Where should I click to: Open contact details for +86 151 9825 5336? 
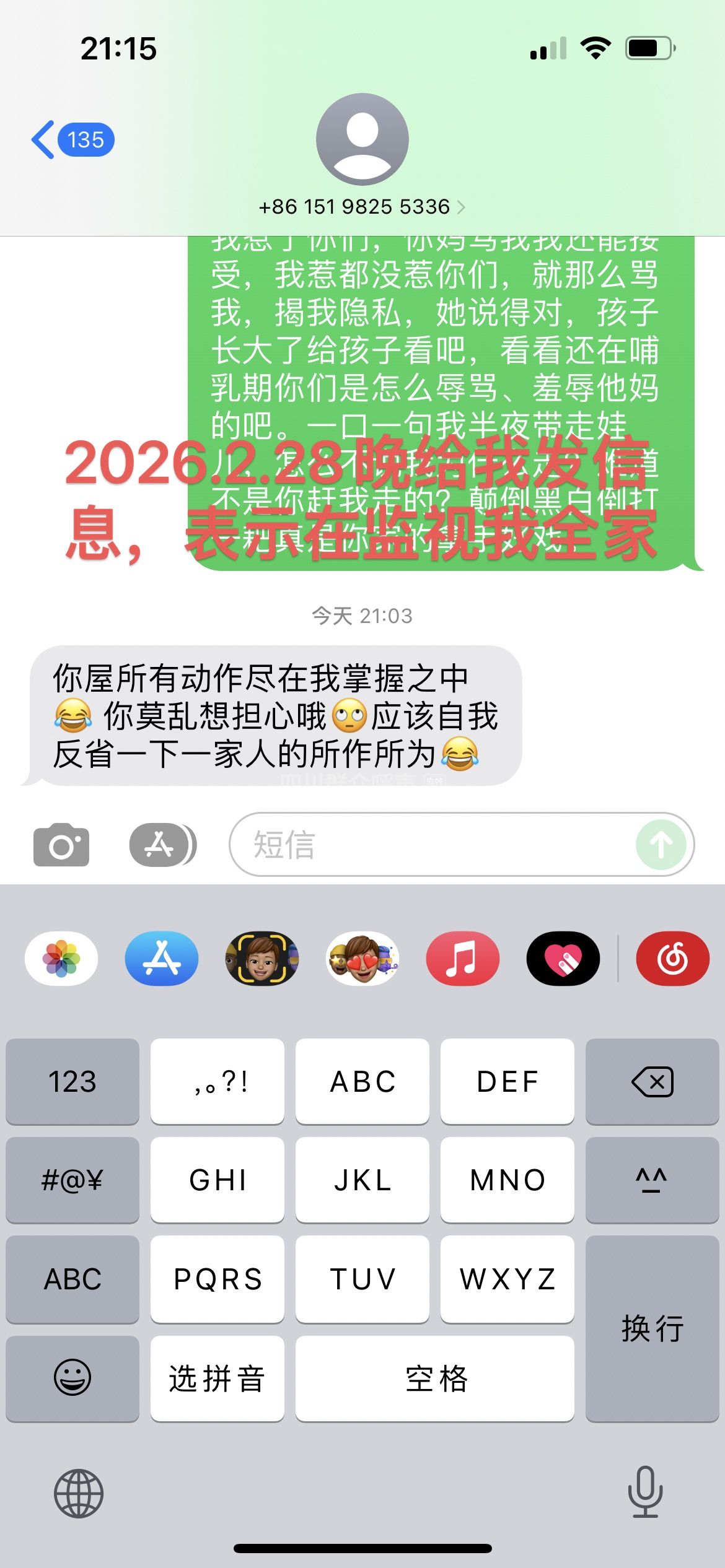362,207
